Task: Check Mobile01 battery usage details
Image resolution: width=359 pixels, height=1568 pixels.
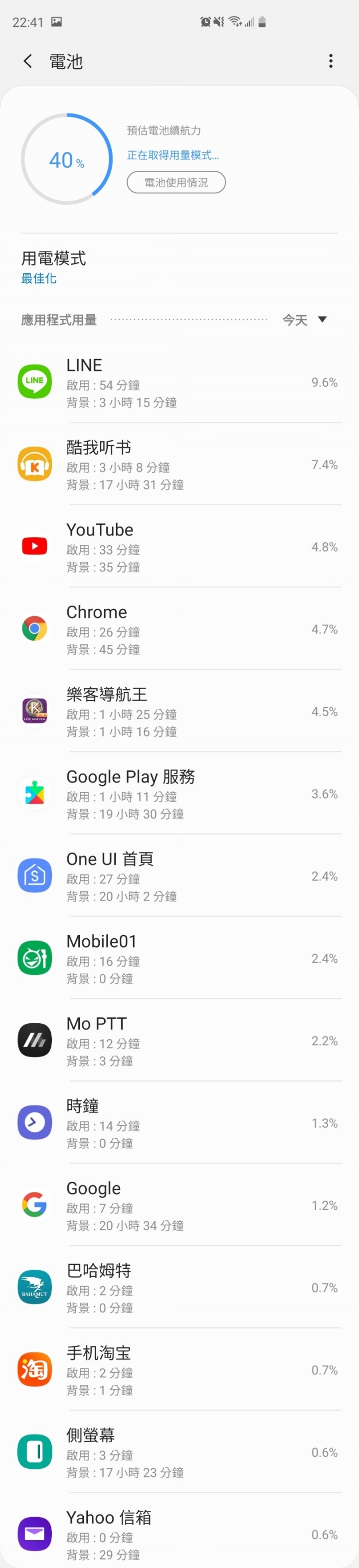Action: coord(179,959)
